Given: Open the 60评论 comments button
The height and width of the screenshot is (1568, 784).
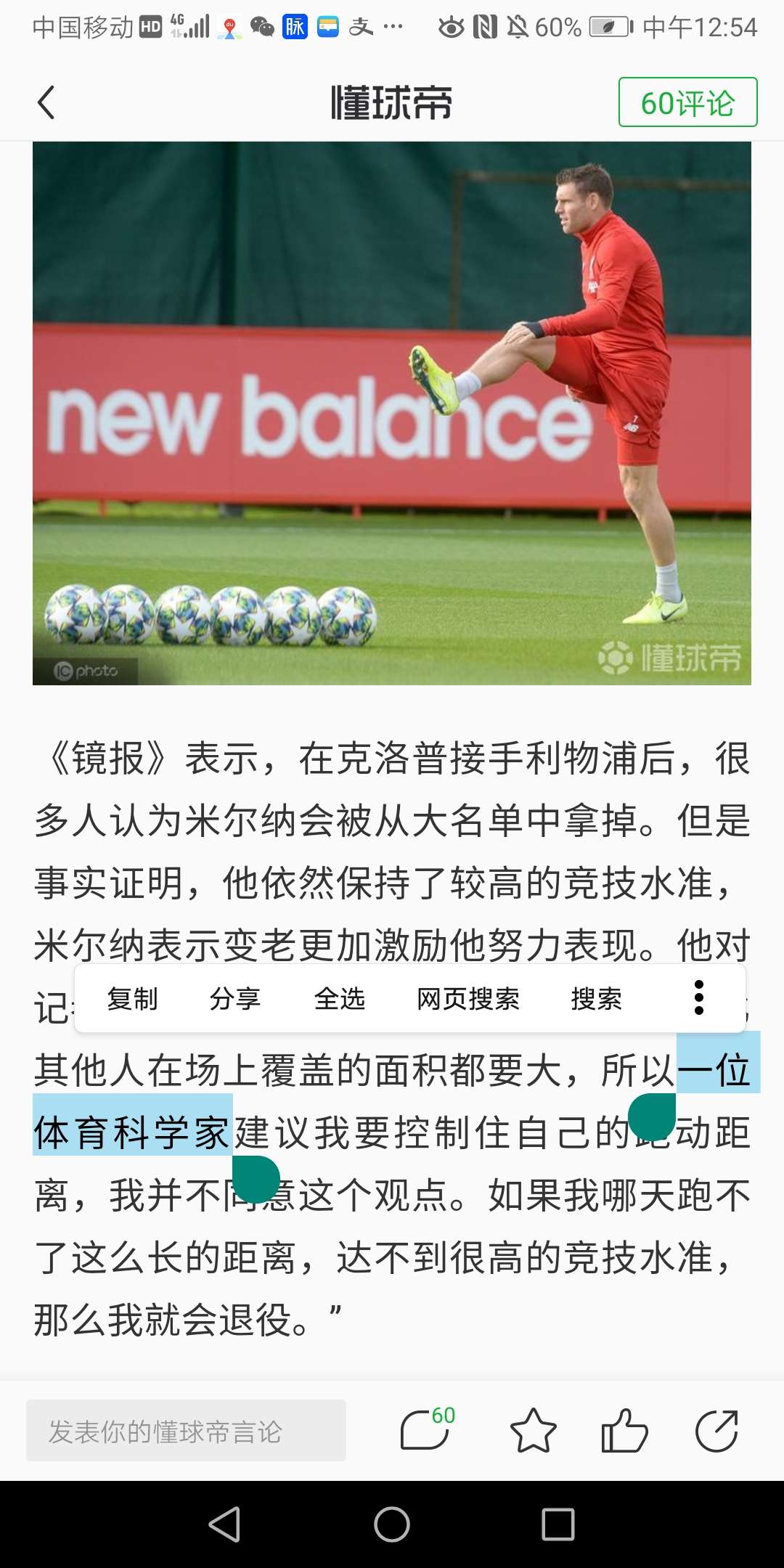Looking at the screenshot, I should pos(687,102).
